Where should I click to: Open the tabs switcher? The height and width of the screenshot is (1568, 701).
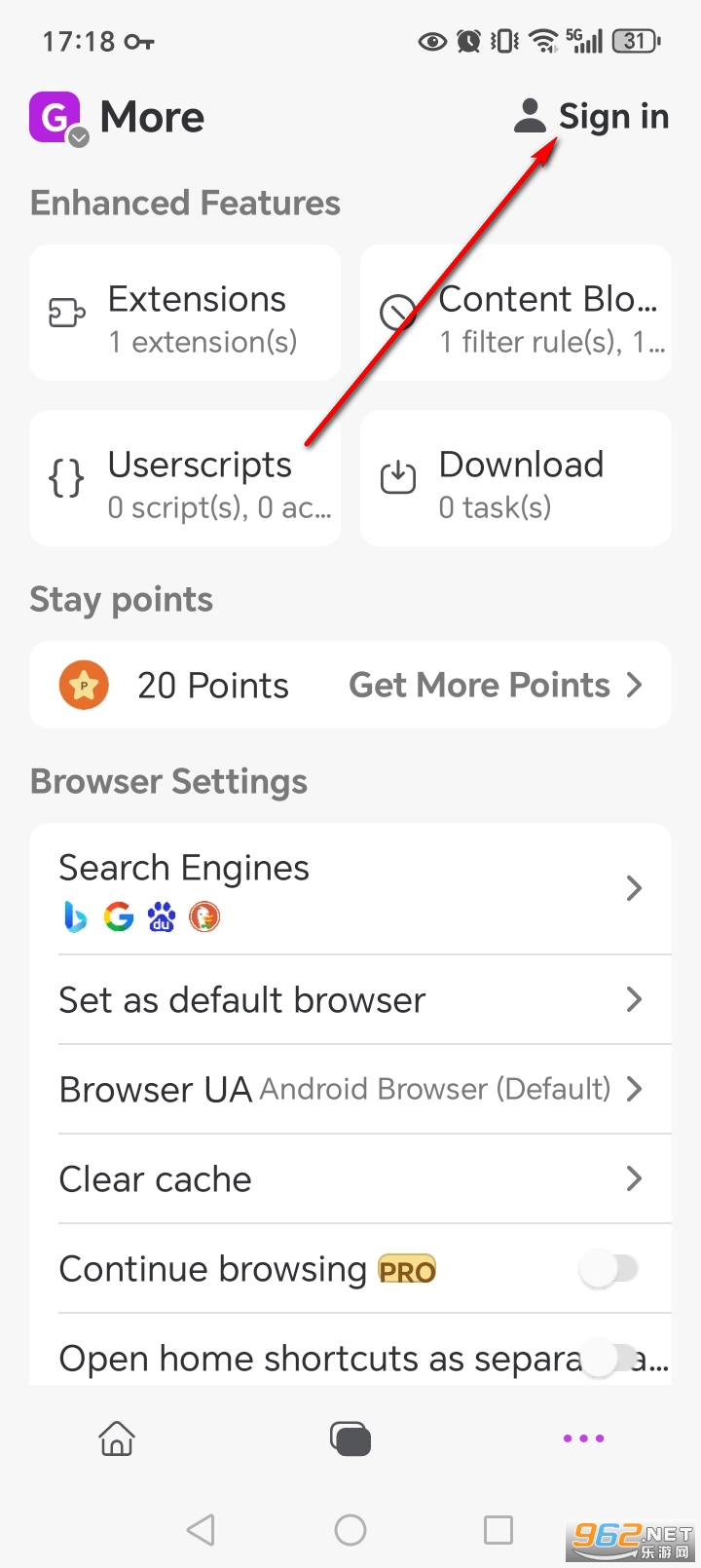[350, 1438]
